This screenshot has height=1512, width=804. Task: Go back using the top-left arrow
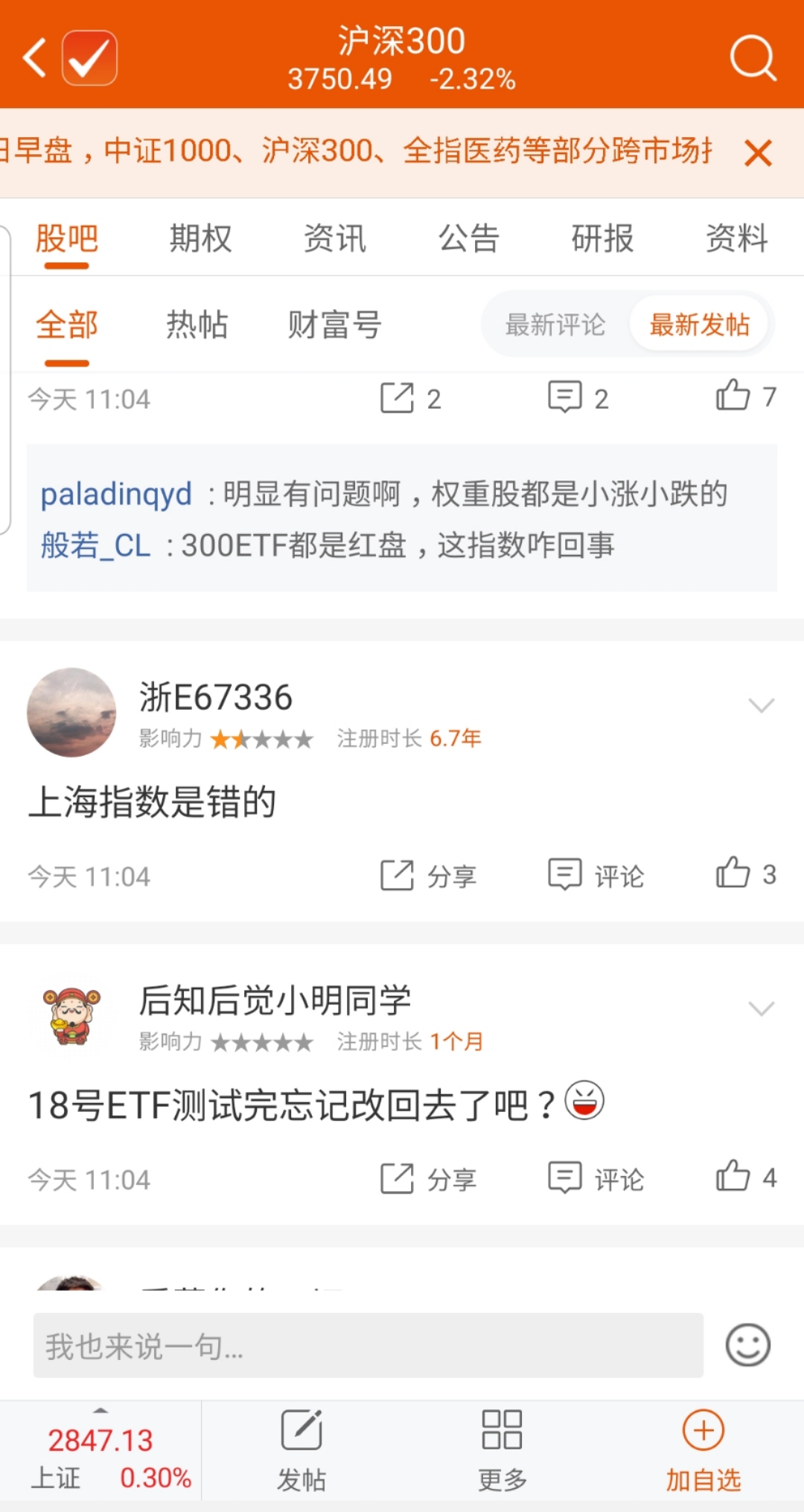[x=34, y=58]
